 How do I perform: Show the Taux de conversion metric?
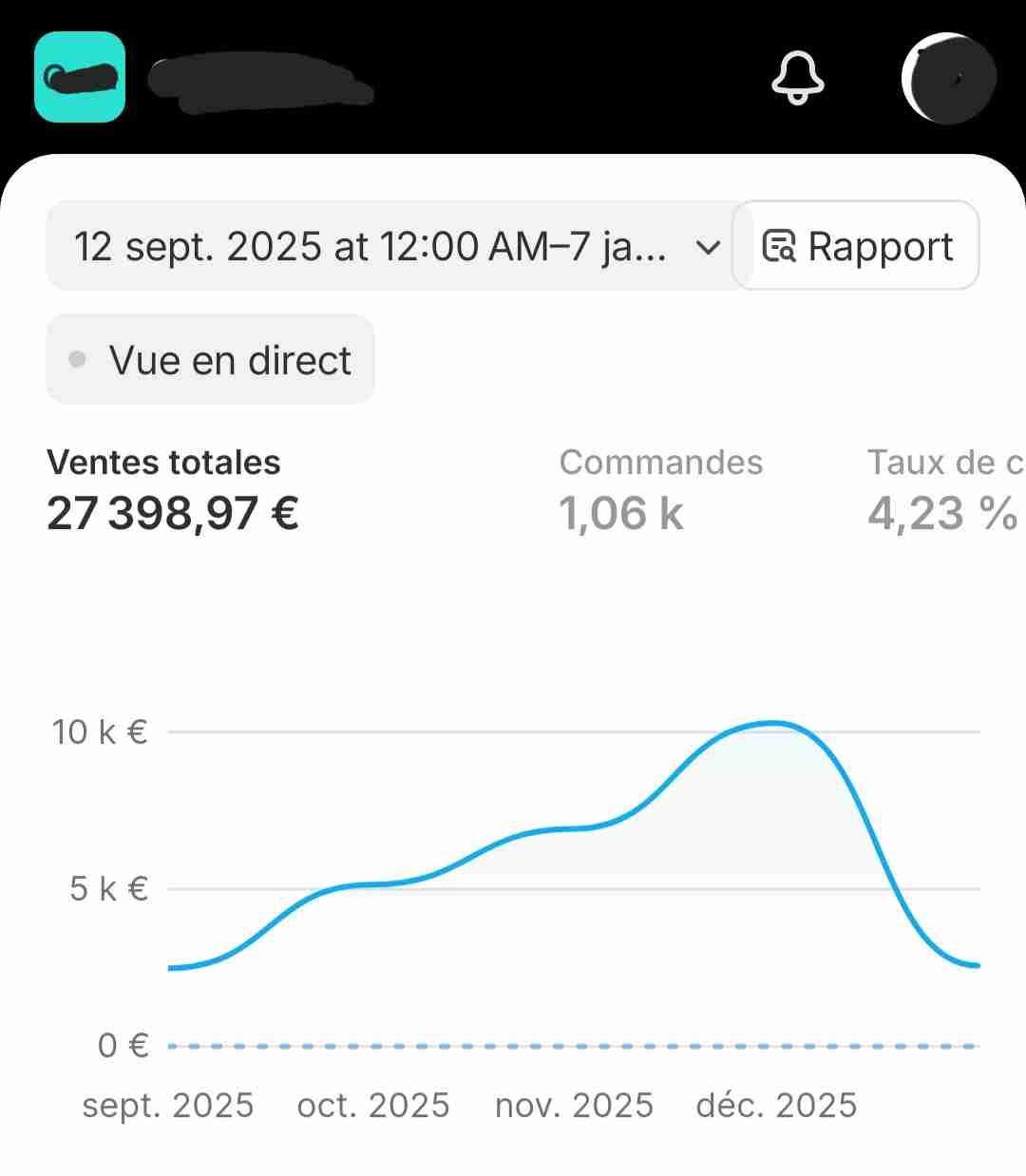tap(944, 490)
